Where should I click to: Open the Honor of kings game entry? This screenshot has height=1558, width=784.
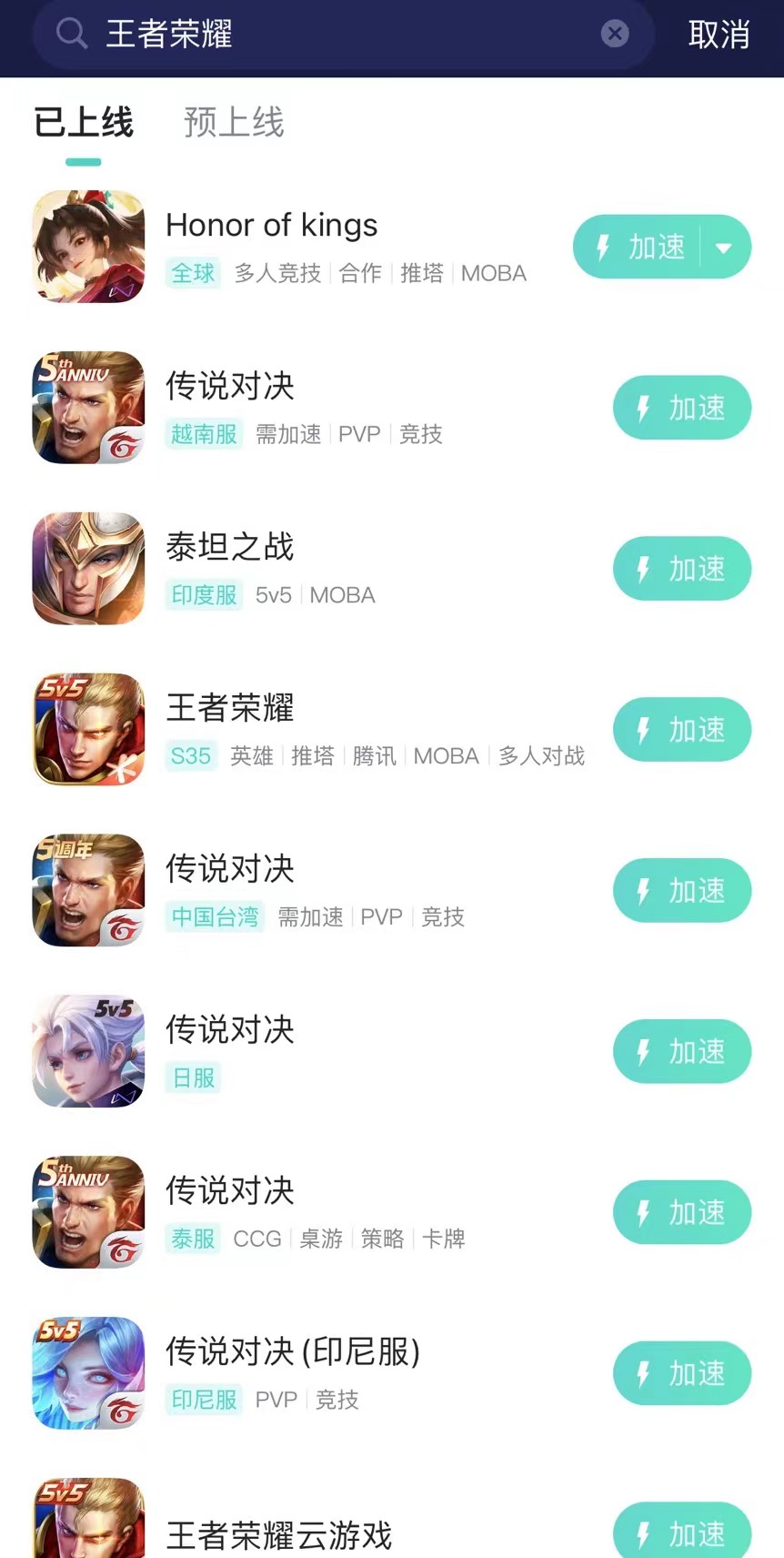pos(271,226)
